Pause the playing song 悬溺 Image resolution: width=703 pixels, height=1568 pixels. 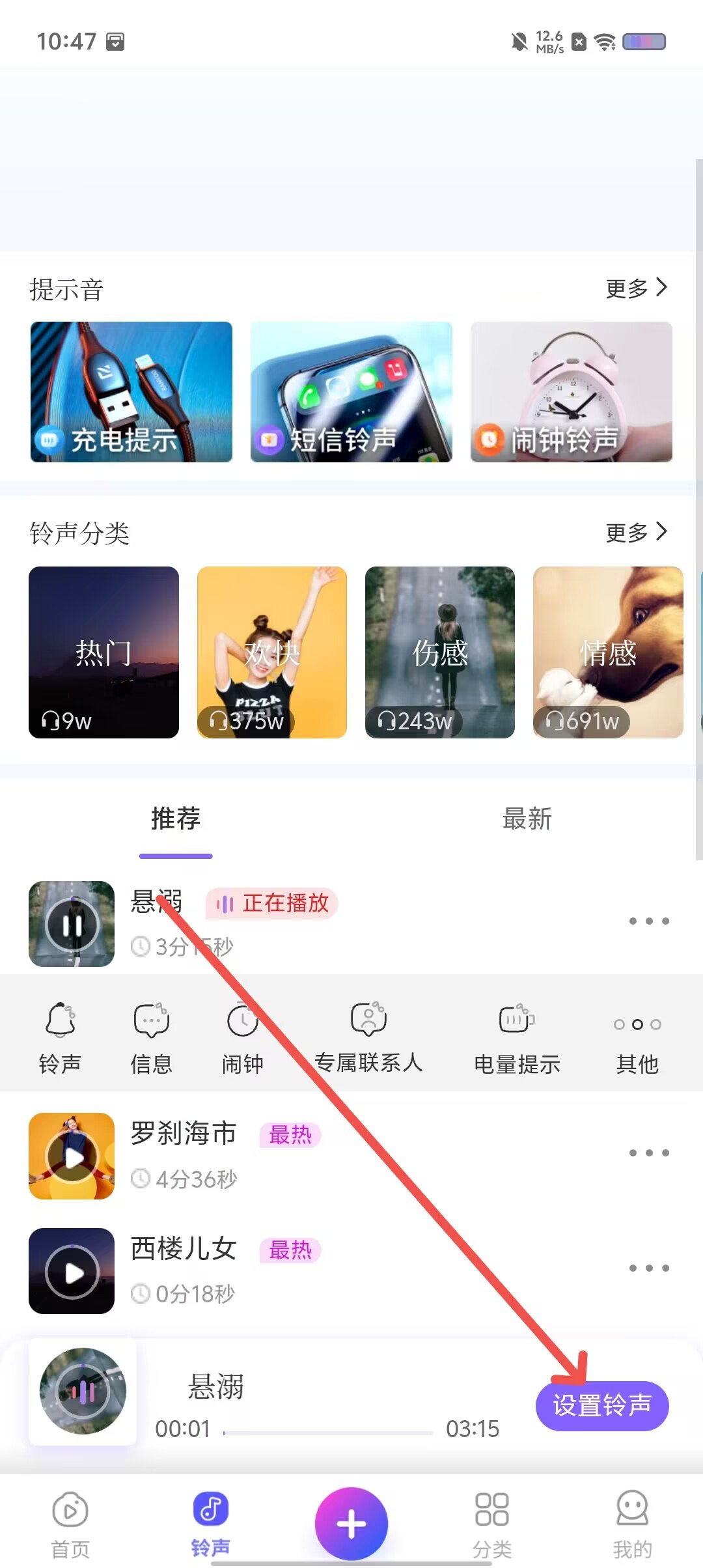pyautogui.click(x=72, y=924)
